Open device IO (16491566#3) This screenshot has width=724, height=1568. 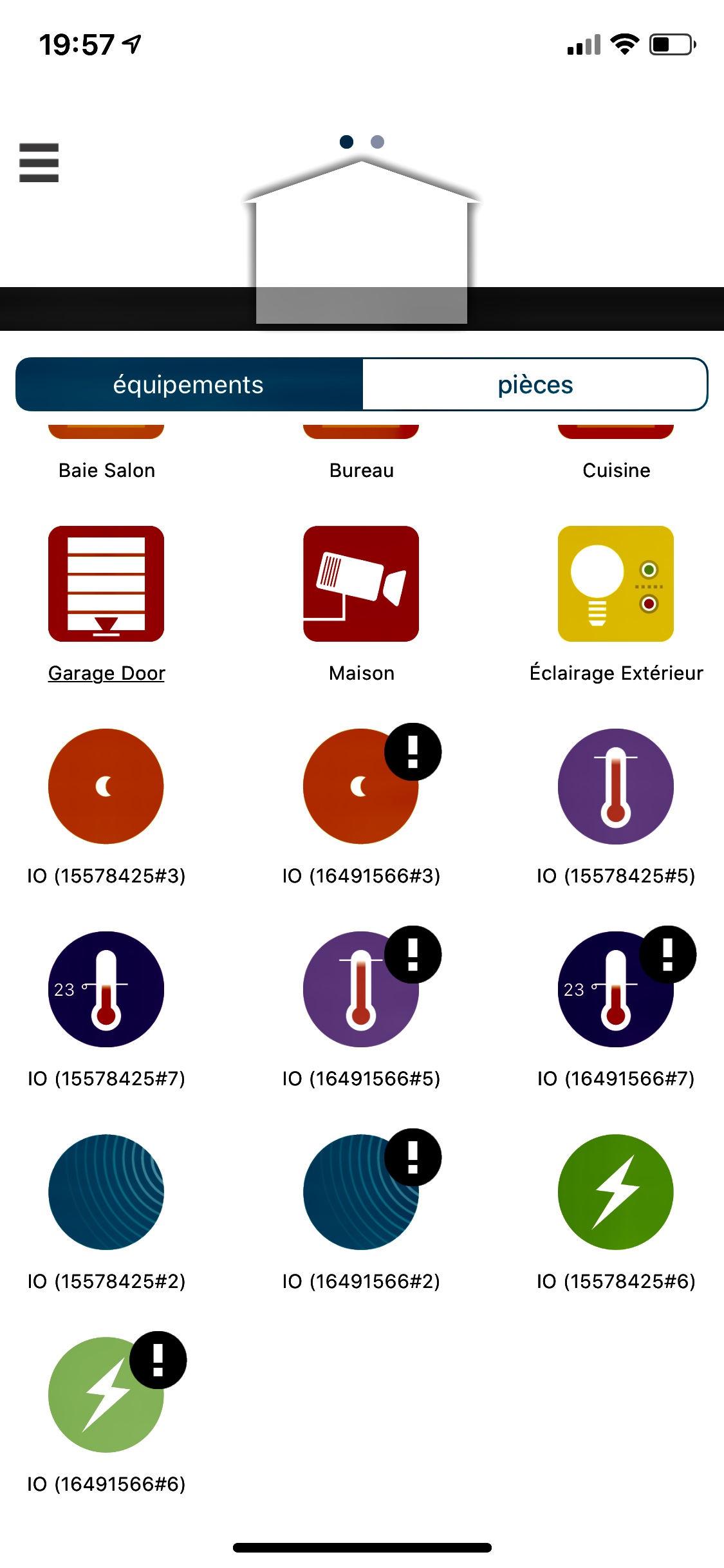361,786
